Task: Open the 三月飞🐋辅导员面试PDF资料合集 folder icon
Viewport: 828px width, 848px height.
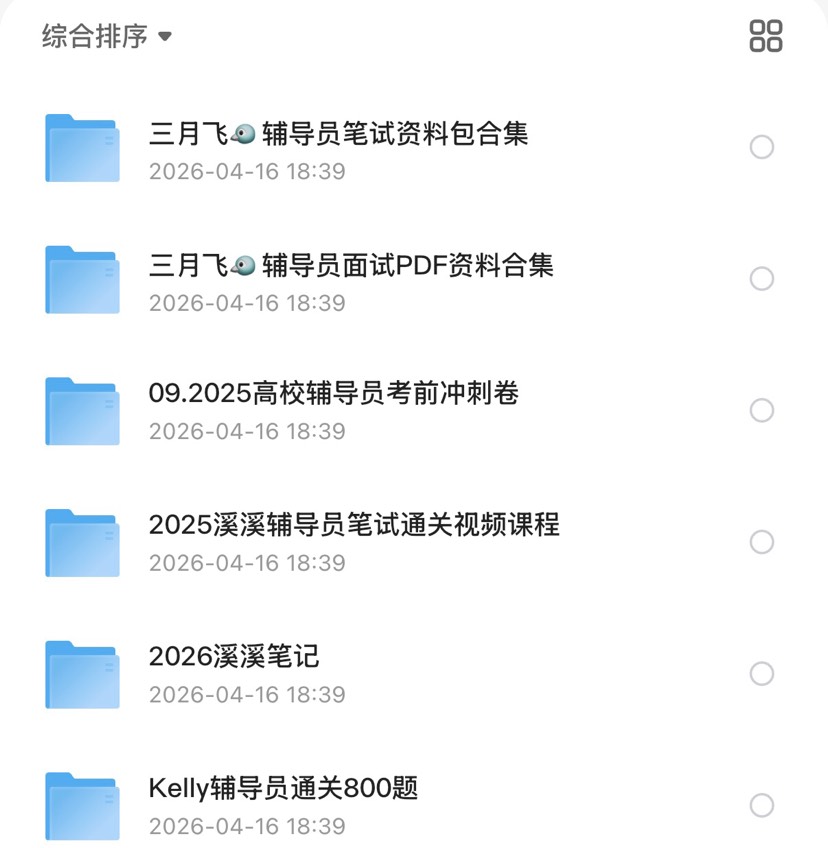Action: click(x=82, y=279)
